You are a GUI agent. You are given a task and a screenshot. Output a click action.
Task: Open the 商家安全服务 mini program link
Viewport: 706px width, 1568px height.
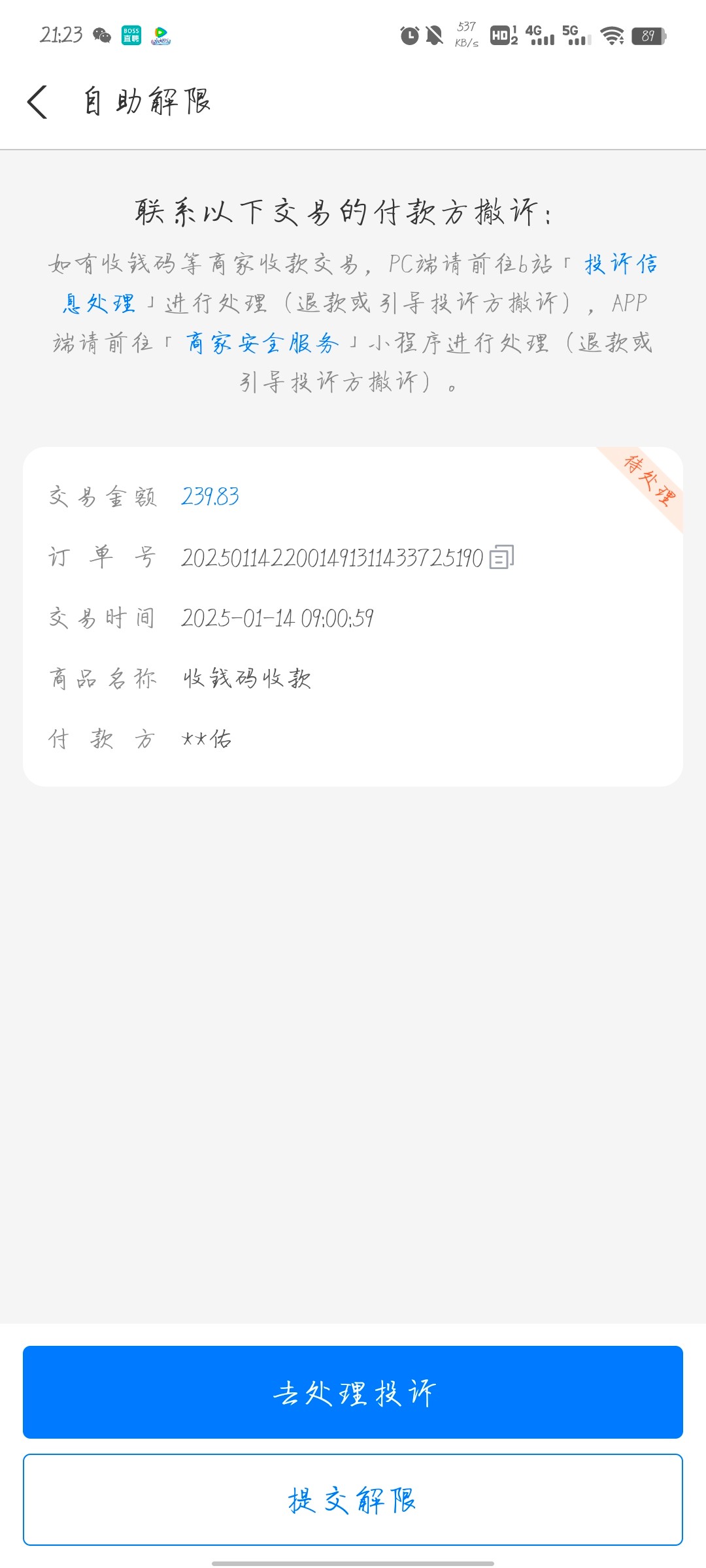pos(263,342)
